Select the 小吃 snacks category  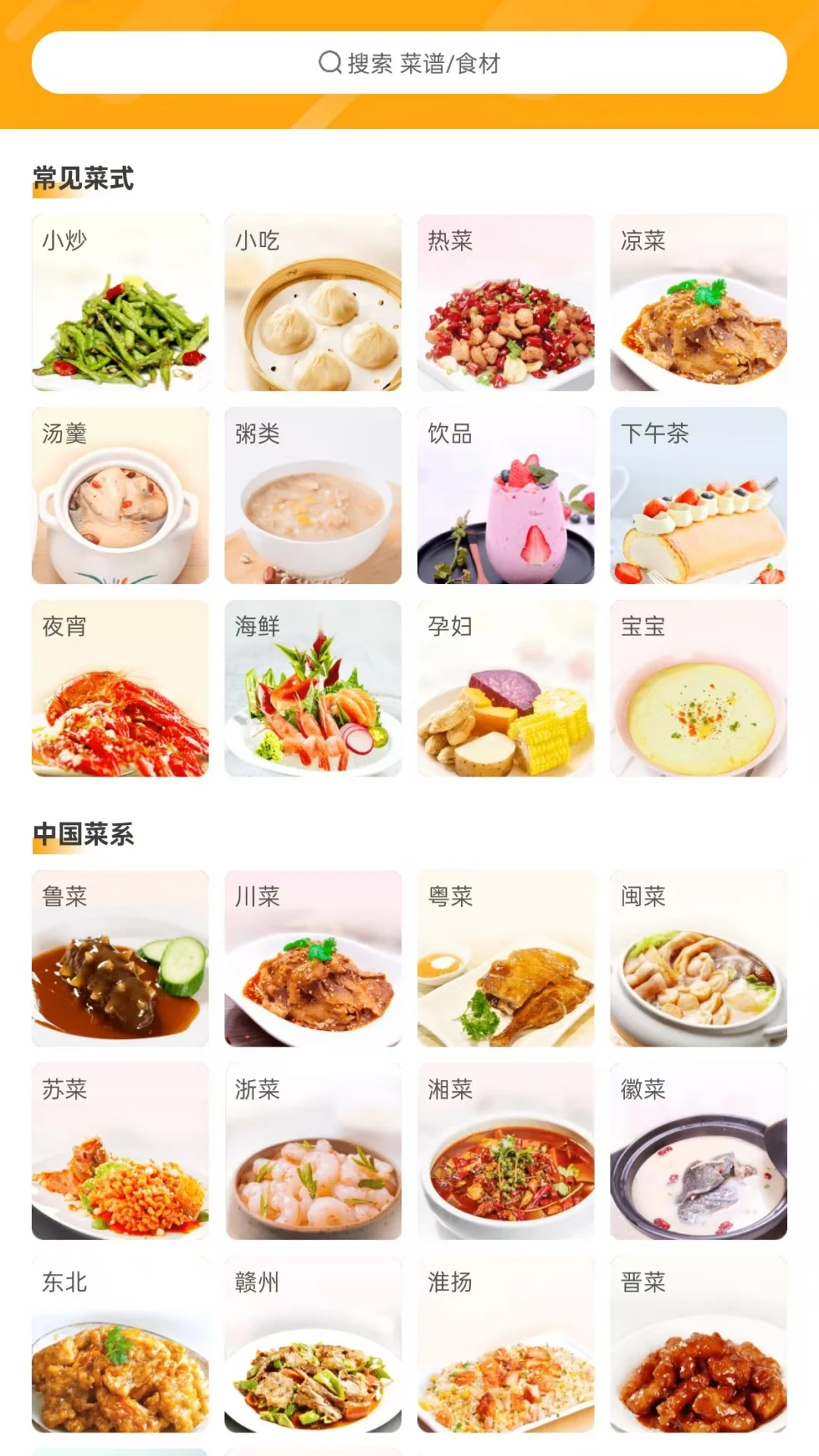tap(312, 302)
